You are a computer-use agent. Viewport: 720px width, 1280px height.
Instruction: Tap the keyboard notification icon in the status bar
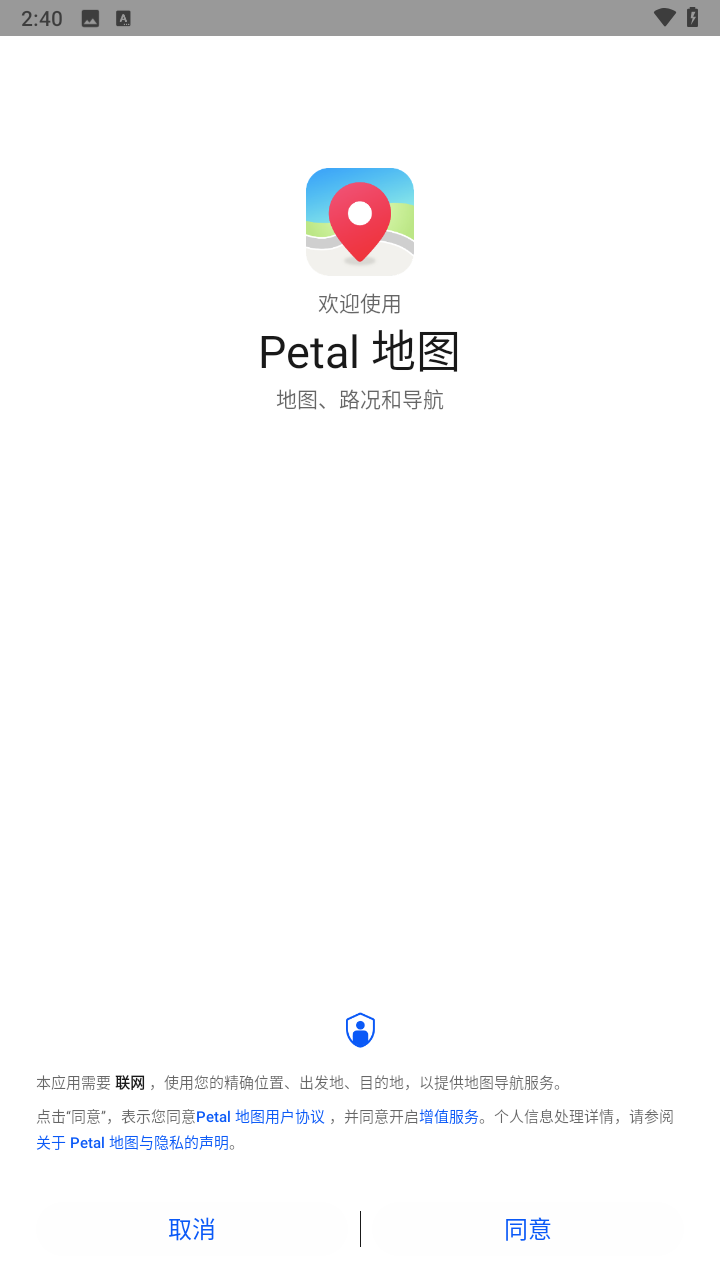tap(123, 17)
